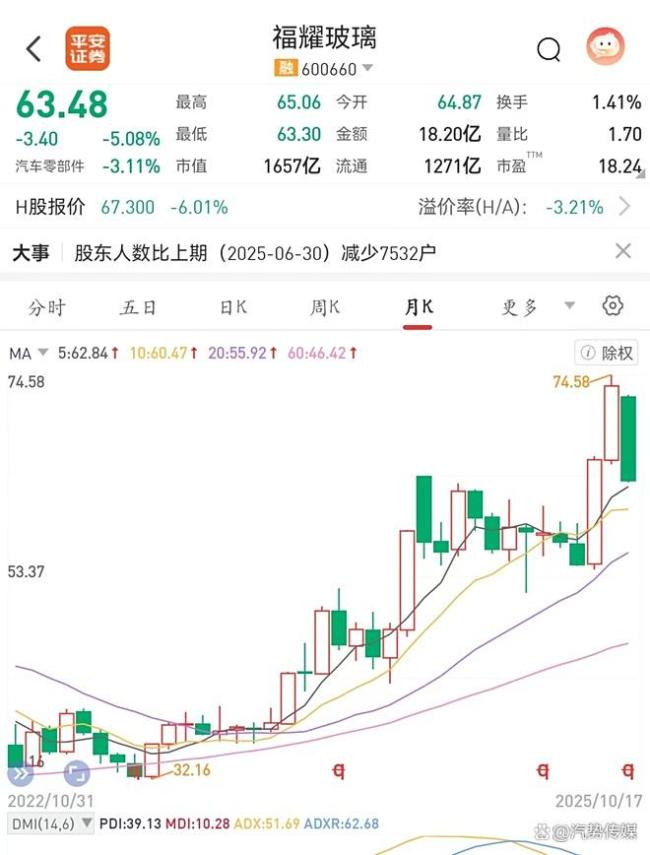Image resolution: width=650 pixels, height=855 pixels.
Task: Go back using the top-left arrow
Action: point(34,48)
